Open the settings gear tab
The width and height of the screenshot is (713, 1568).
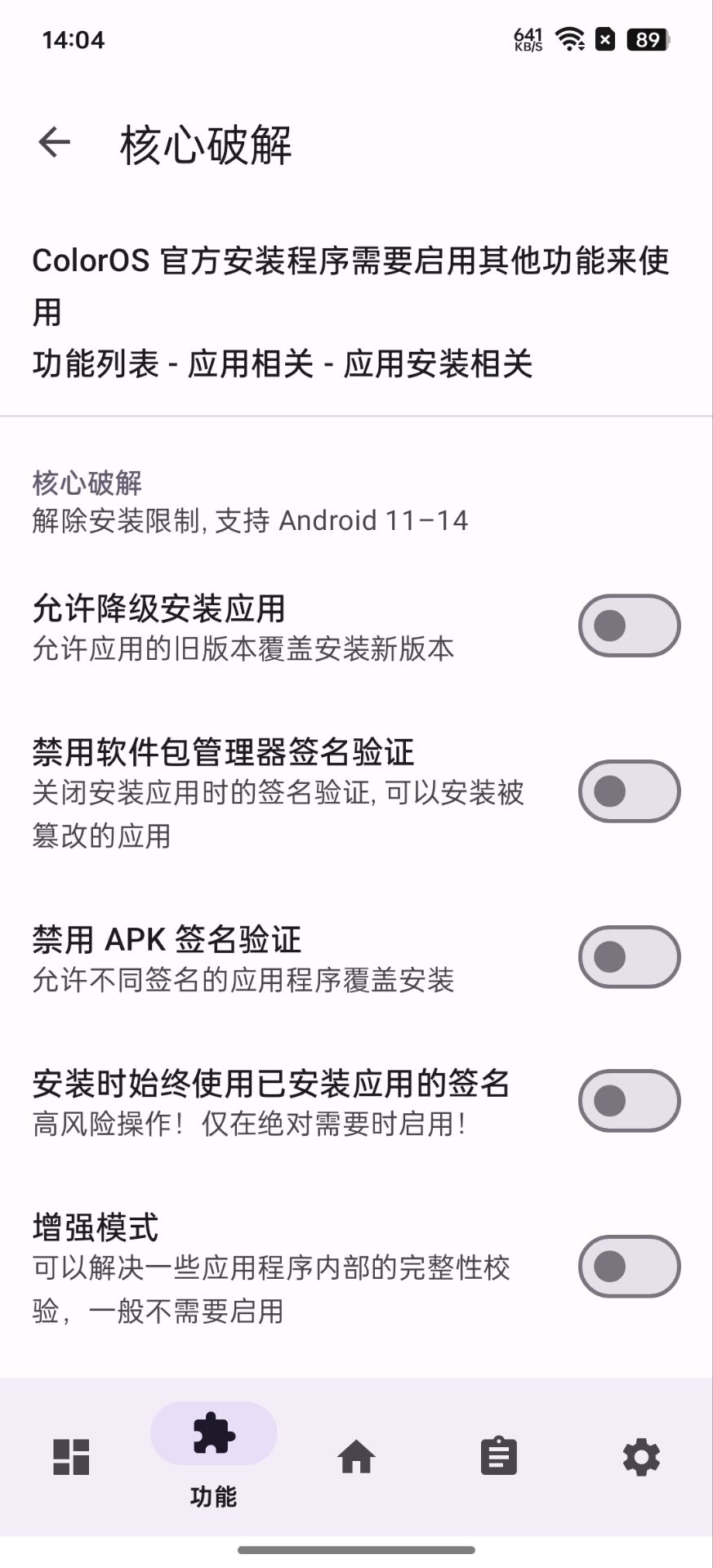point(641,1457)
